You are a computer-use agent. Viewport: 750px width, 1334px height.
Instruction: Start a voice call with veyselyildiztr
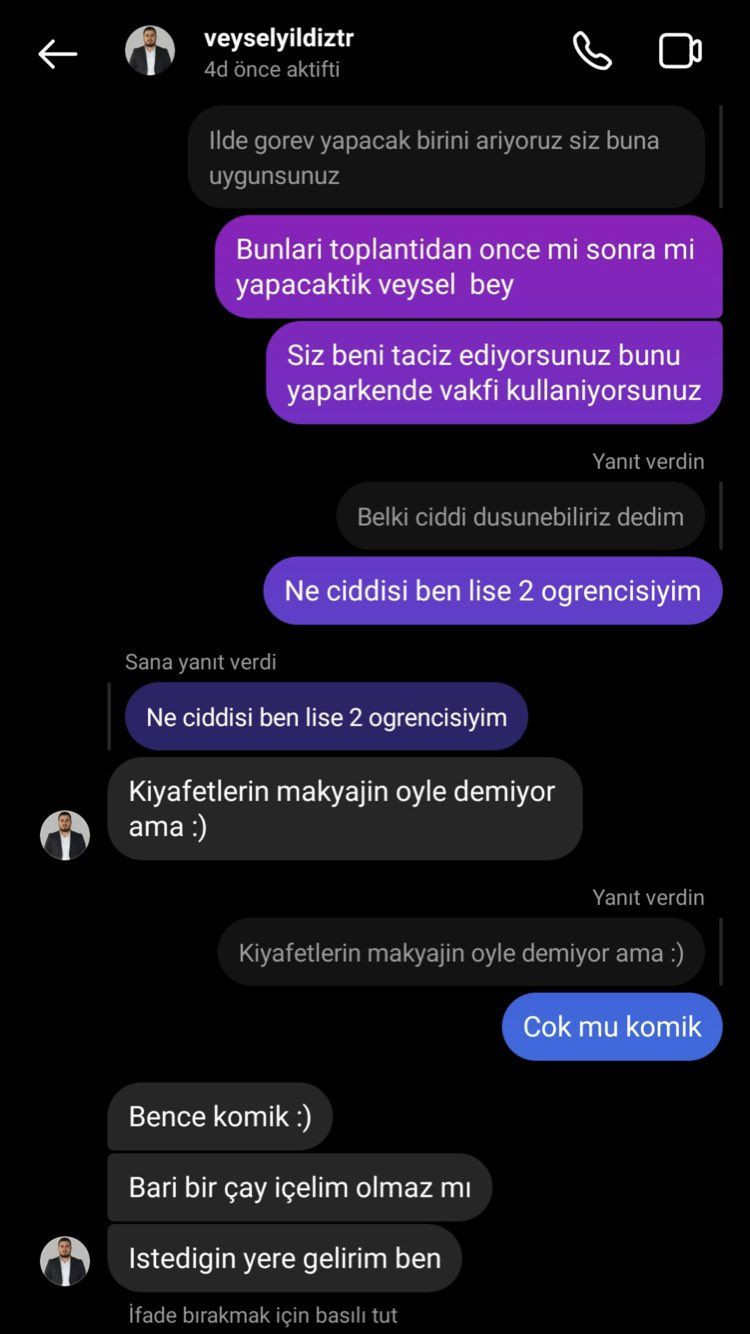point(591,51)
